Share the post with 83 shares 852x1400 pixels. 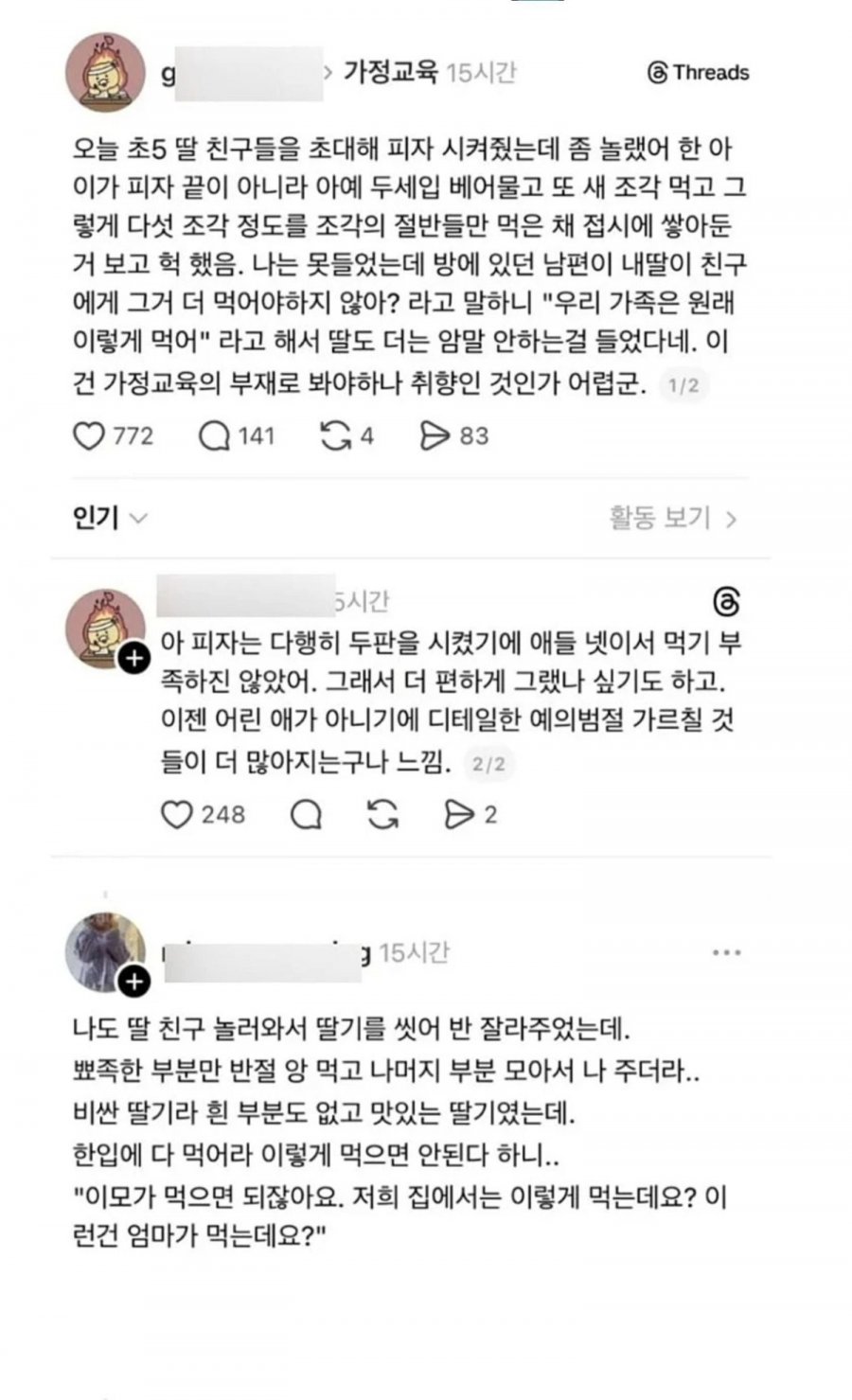(x=435, y=435)
